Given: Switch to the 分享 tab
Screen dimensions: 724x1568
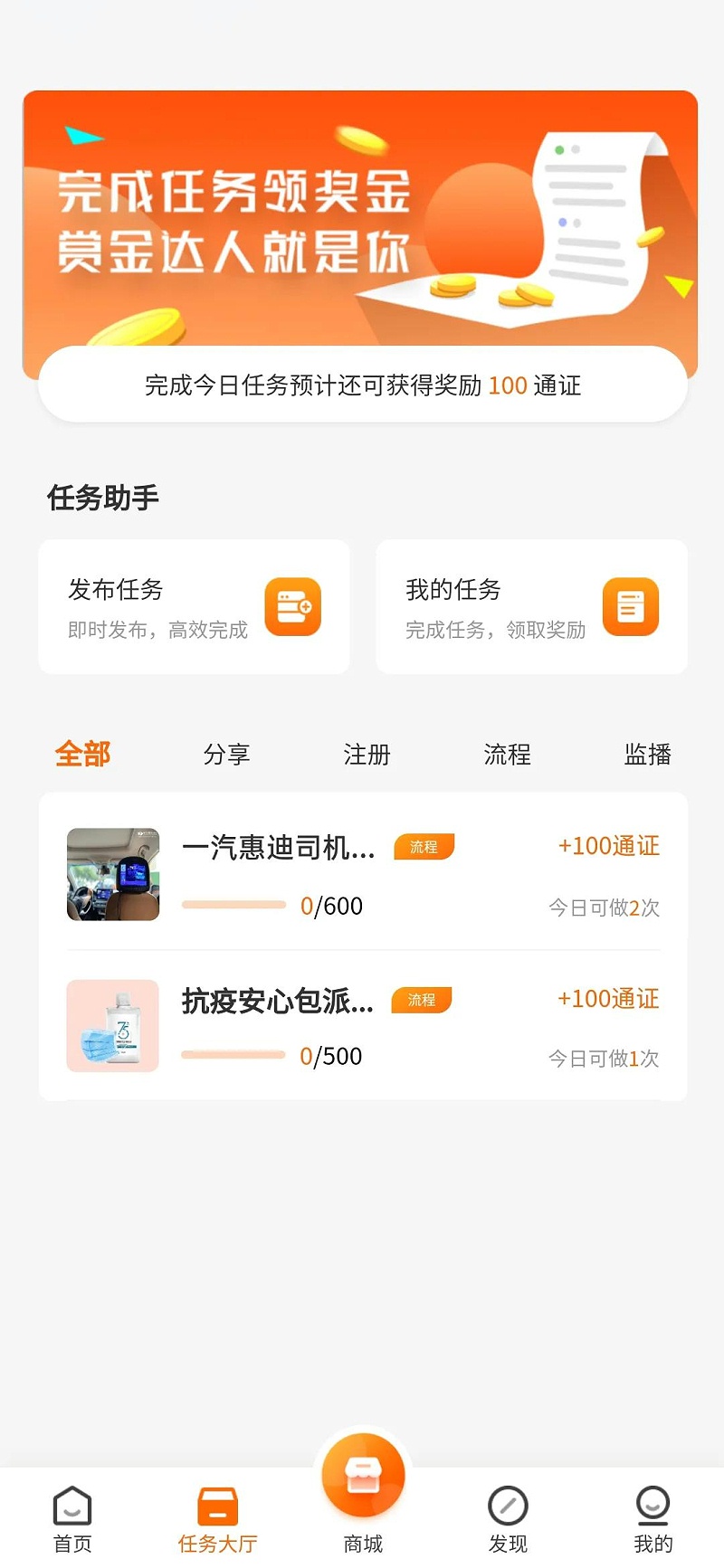Looking at the screenshot, I should point(227,754).
